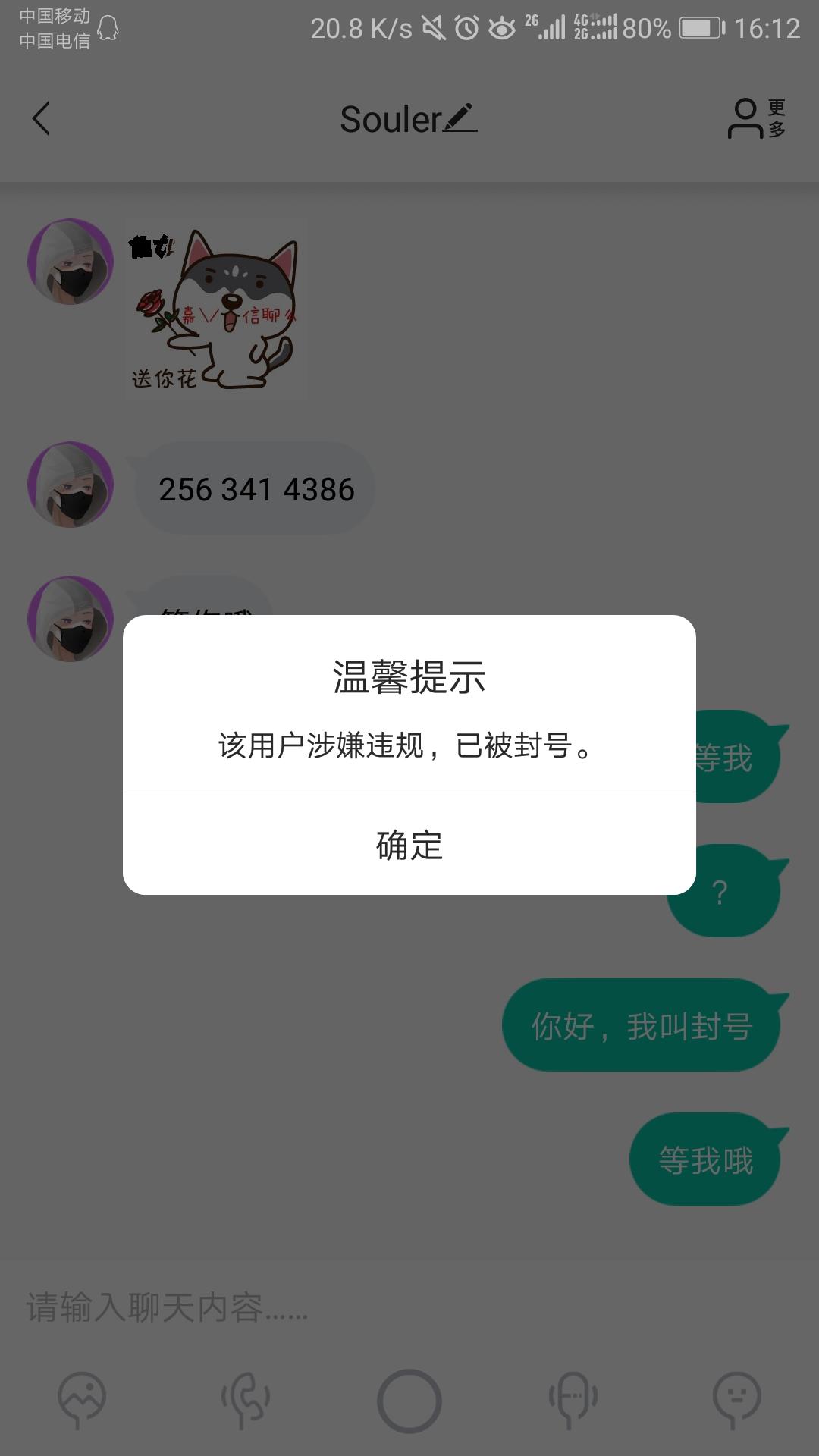Open the dog sticker image
The height and width of the screenshot is (1456, 819).
pyautogui.click(x=216, y=310)
